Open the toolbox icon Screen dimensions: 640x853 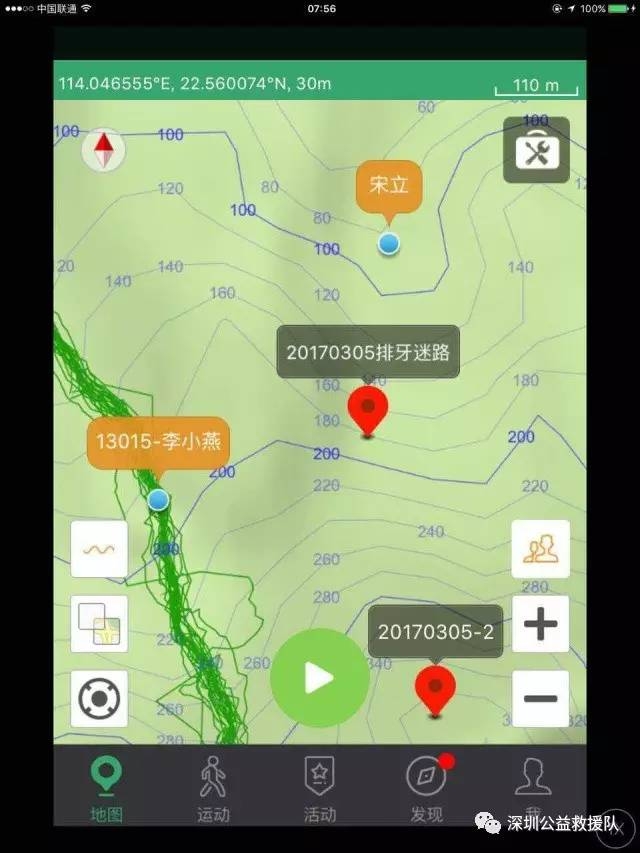536,151
